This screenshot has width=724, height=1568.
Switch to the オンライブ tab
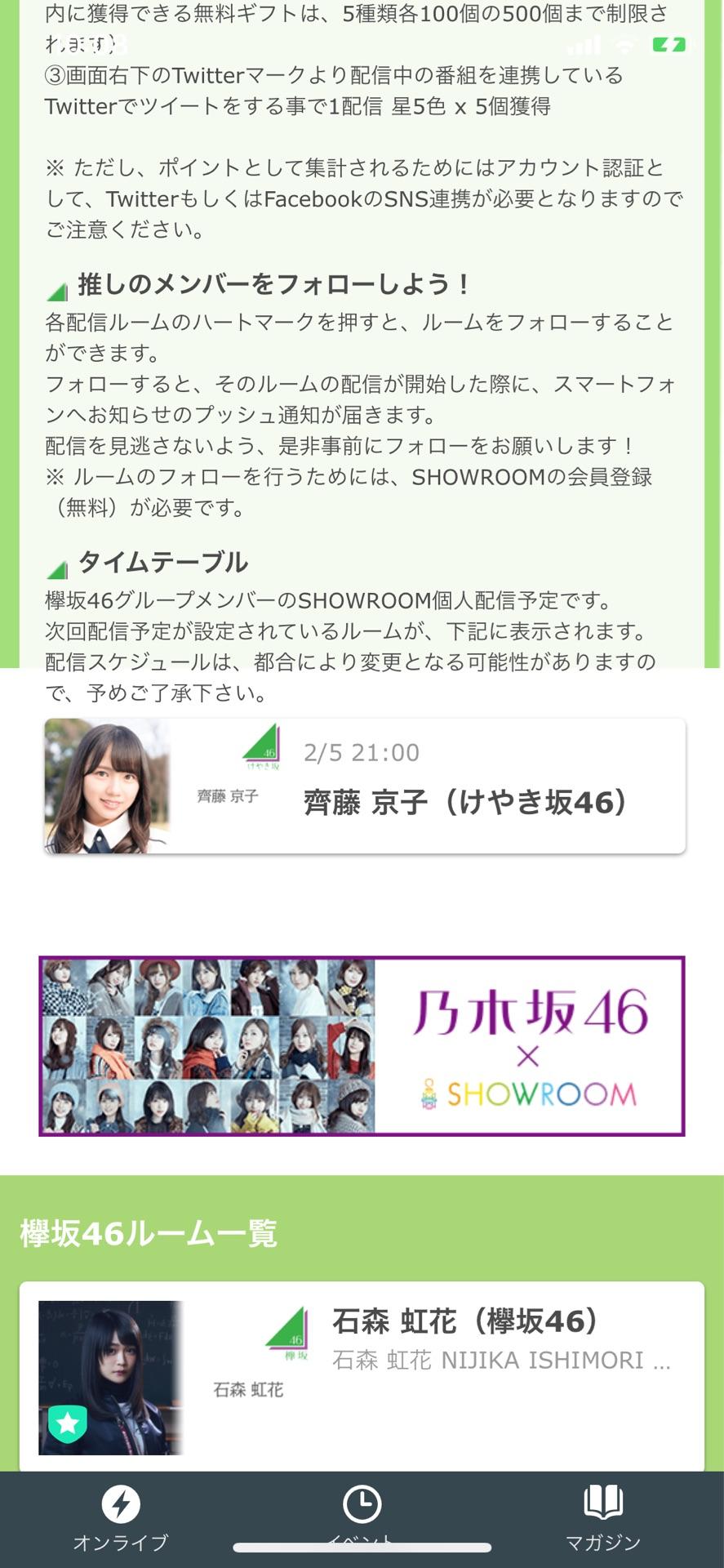tap(121, 1518)
